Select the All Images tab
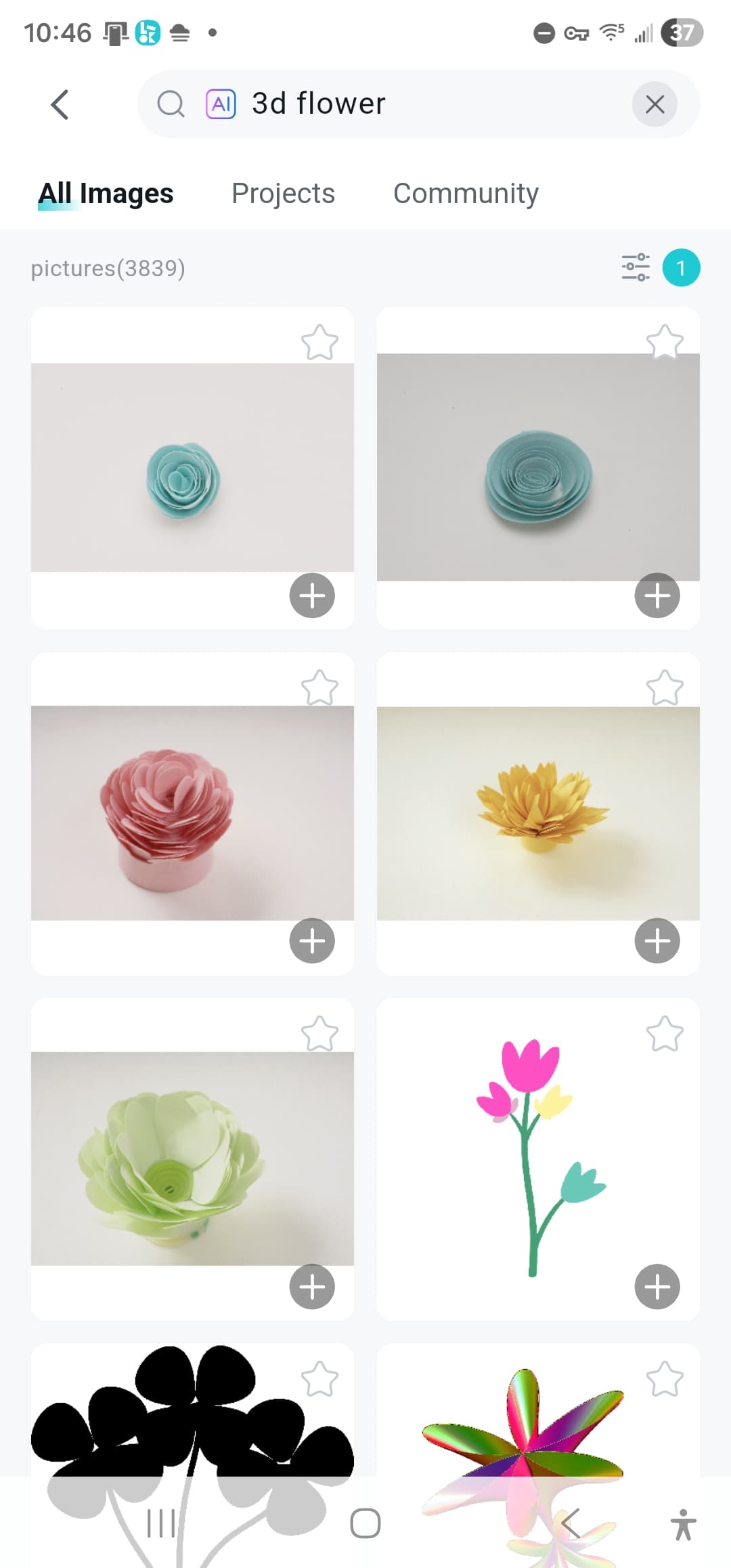Viewport: 731px width, 1568px height. 106,194
